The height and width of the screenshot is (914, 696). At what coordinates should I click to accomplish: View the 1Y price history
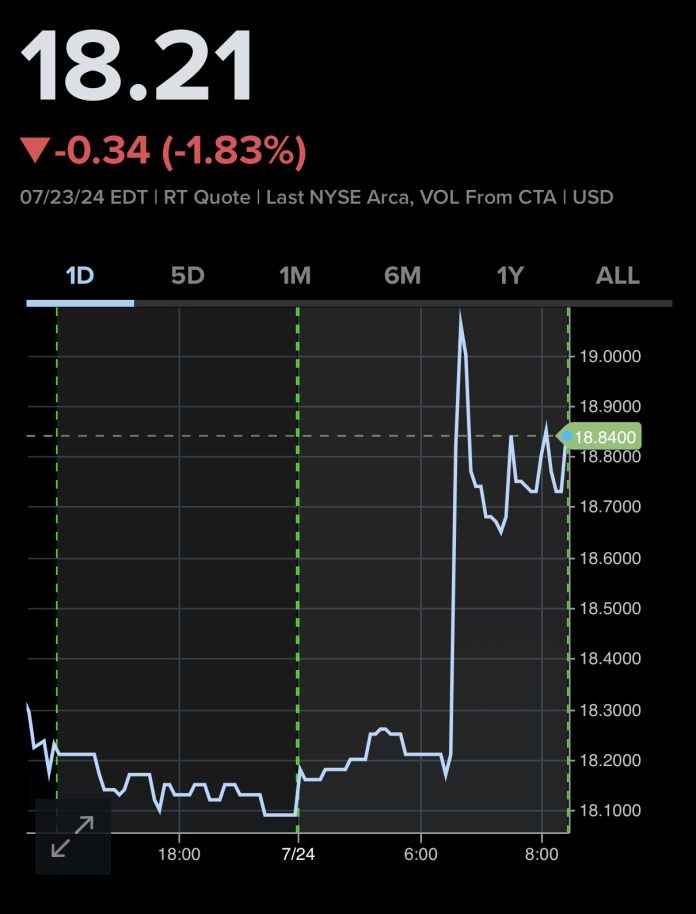510,276
